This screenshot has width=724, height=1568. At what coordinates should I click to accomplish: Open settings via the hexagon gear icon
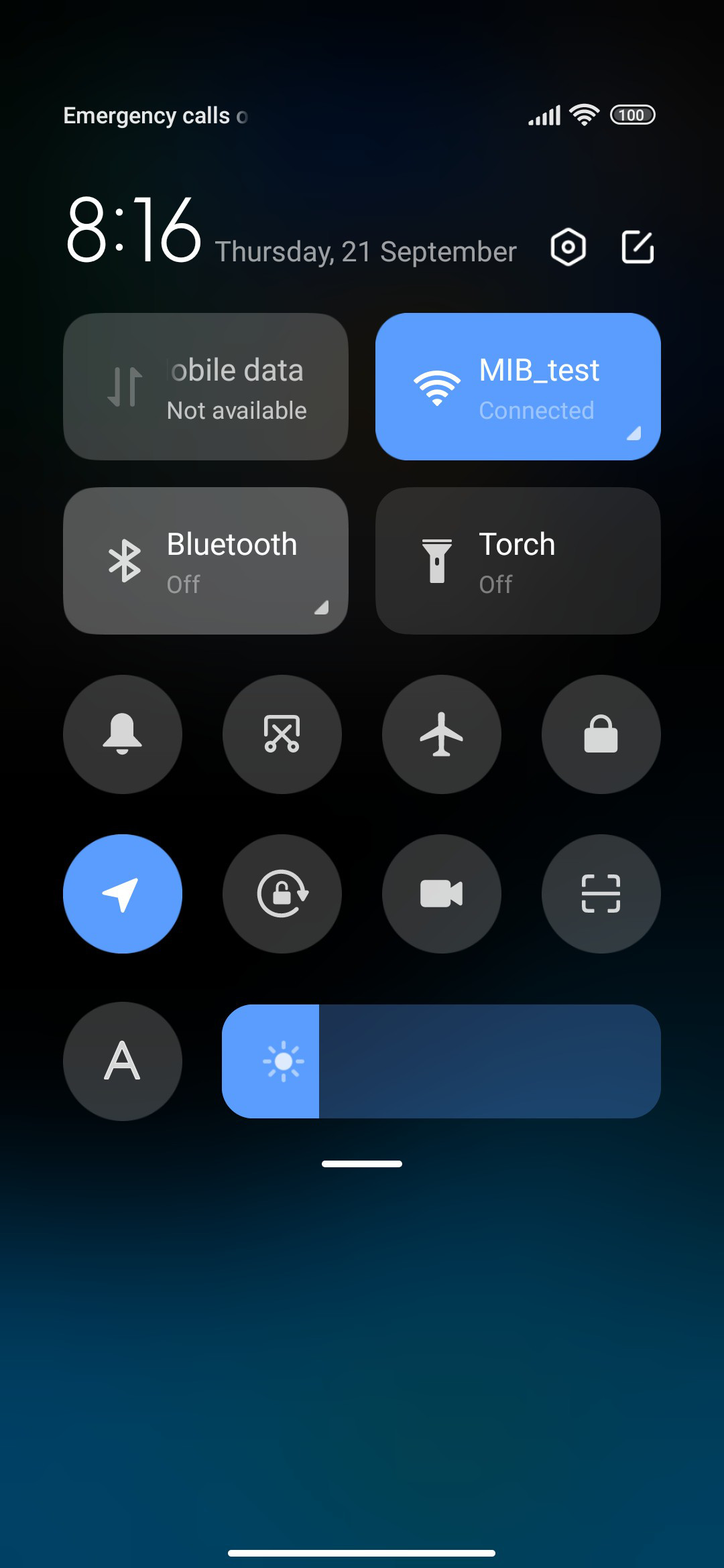[568, 247]
